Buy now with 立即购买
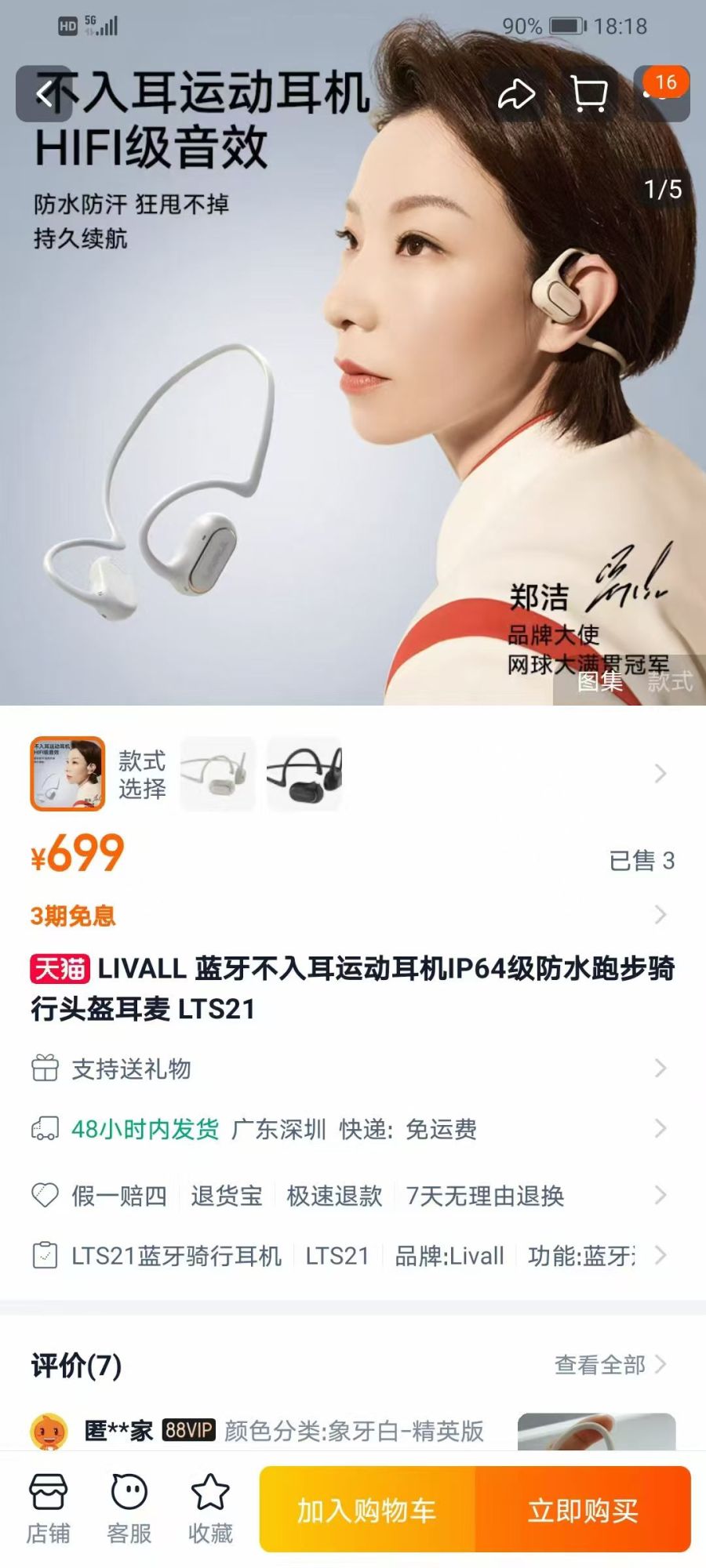706x1568 pixels. (x=583, y=1509)
